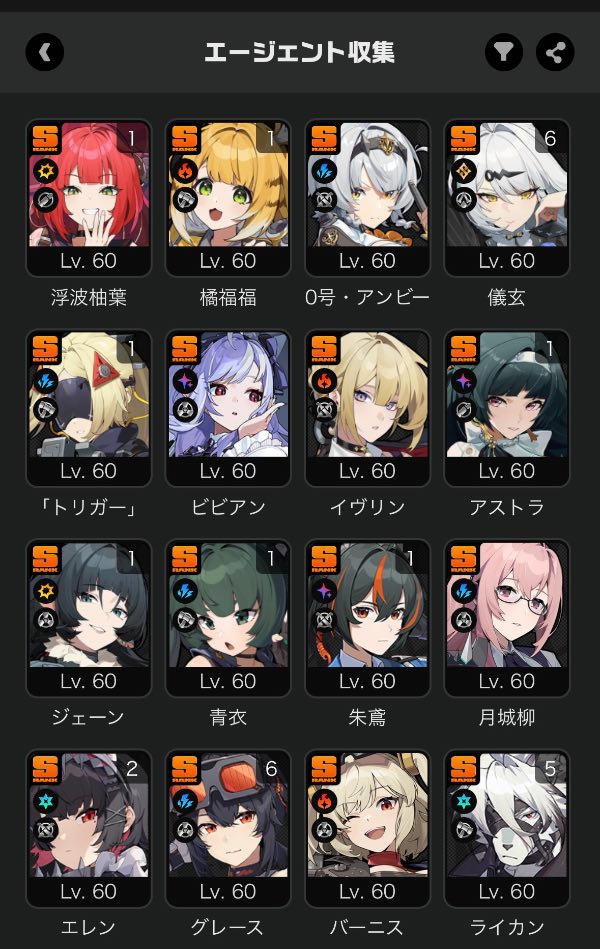The height and width of the screenshot is (949, 600).
Task: Select 月城柳 from the collection
Action: 507,618
